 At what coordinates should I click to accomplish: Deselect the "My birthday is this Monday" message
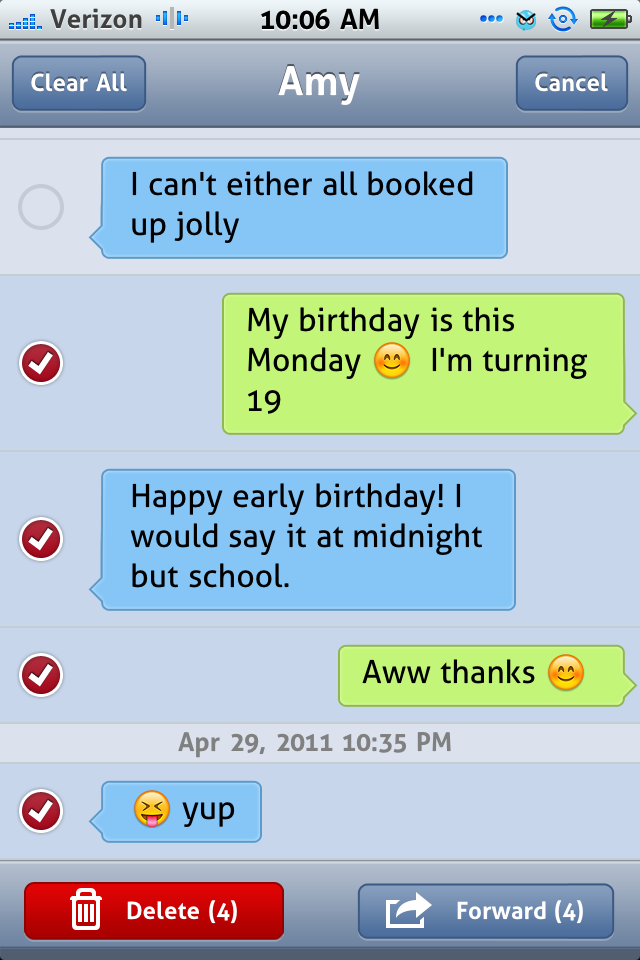tap(41, 362)
